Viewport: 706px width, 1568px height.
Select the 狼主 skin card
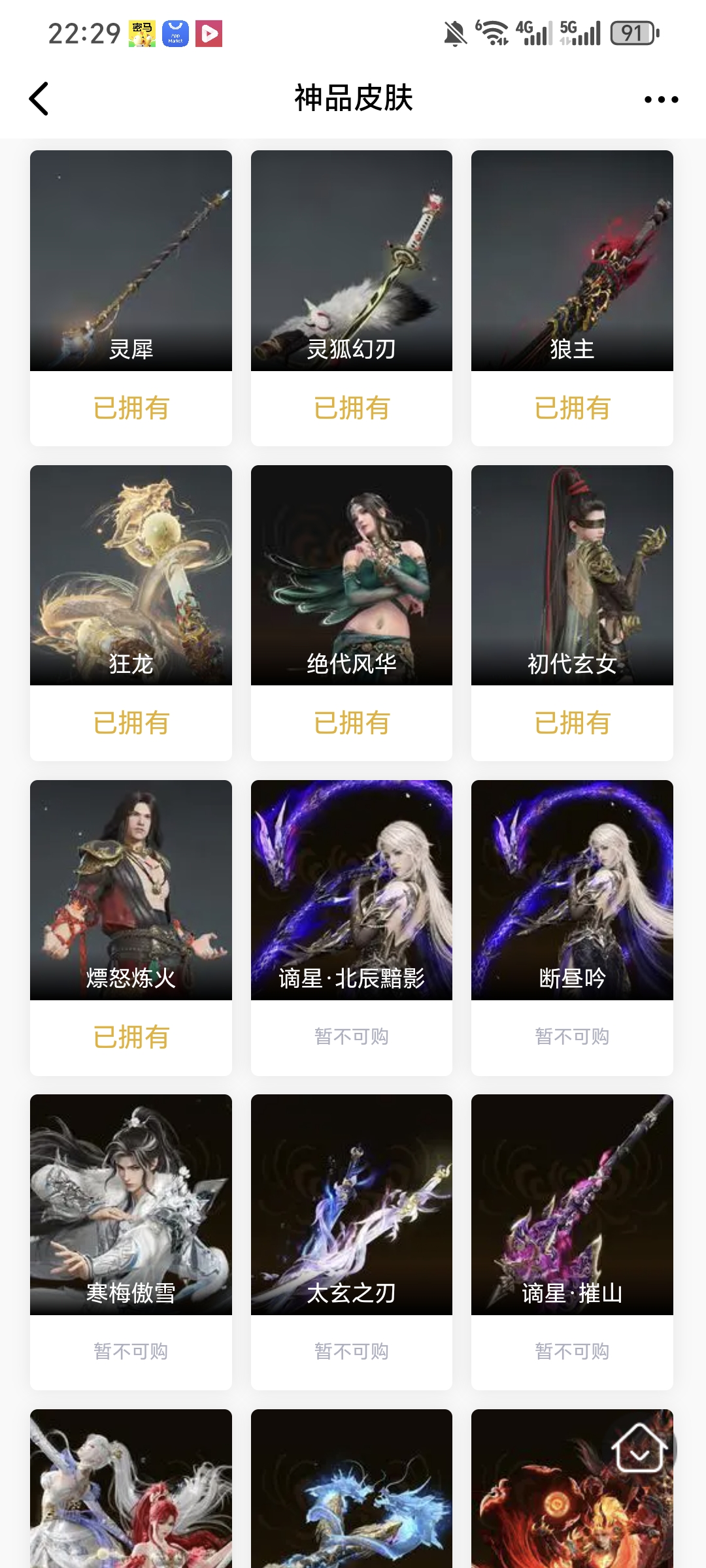coord(572,261)
